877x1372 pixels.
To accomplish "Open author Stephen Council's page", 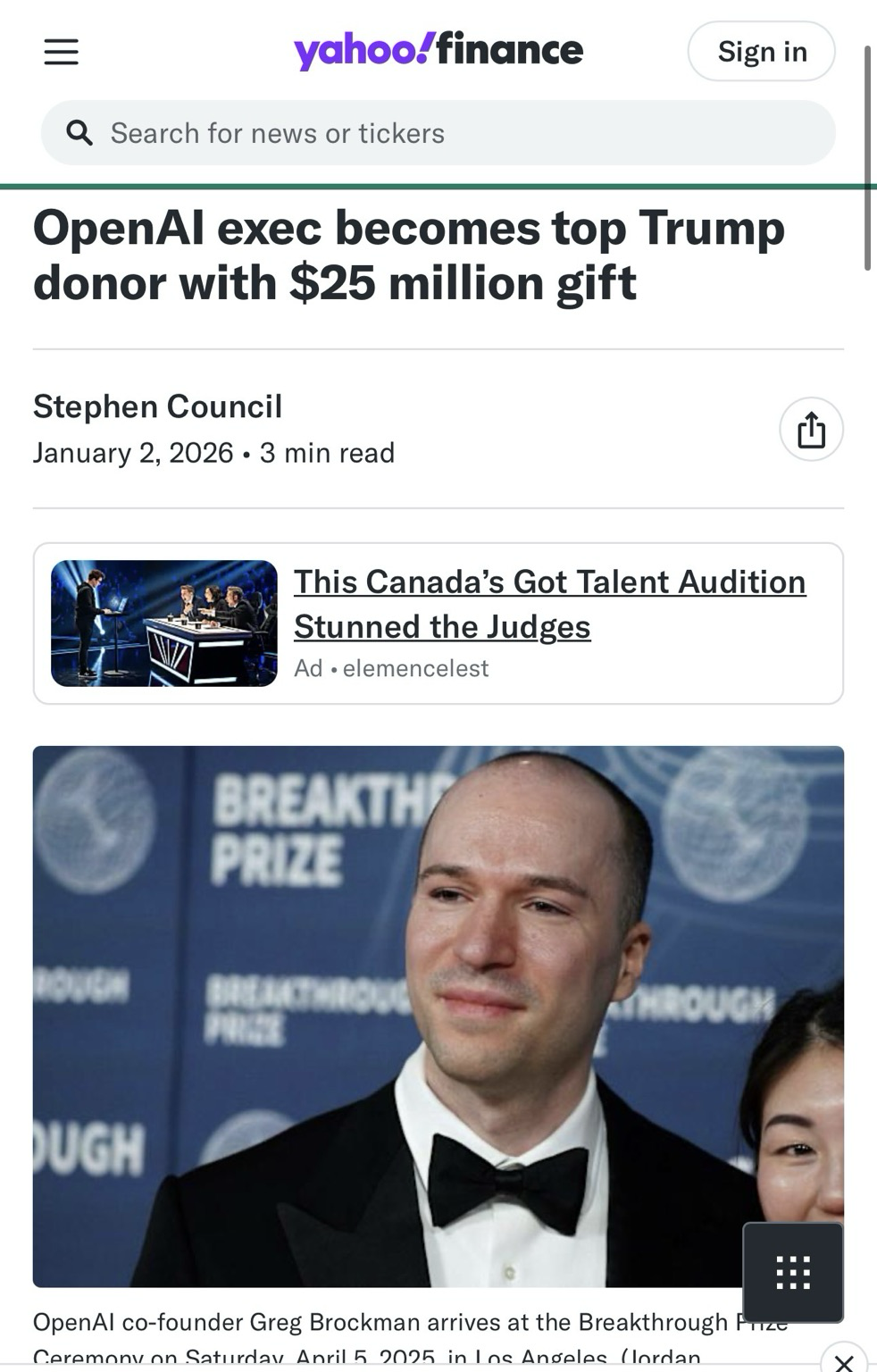I will pos(158,406).
